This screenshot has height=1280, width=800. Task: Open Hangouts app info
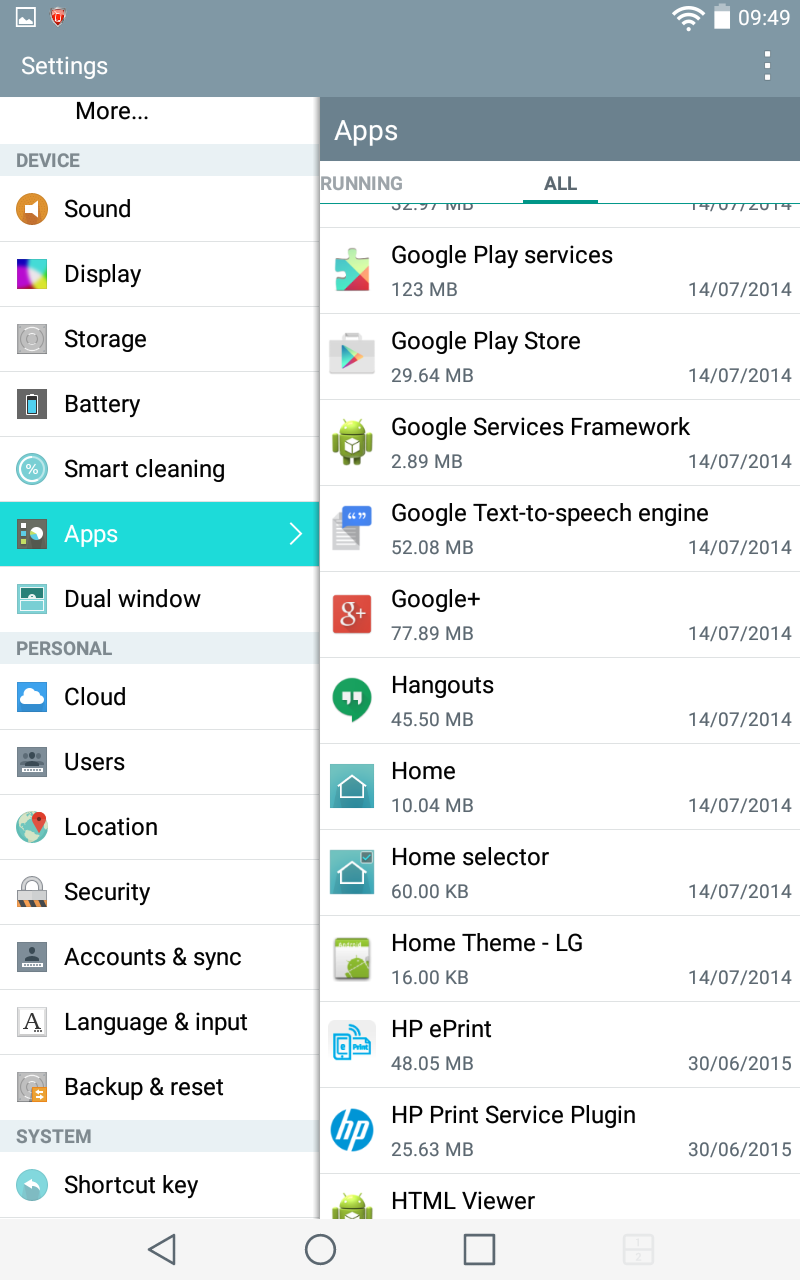[560, 700]
